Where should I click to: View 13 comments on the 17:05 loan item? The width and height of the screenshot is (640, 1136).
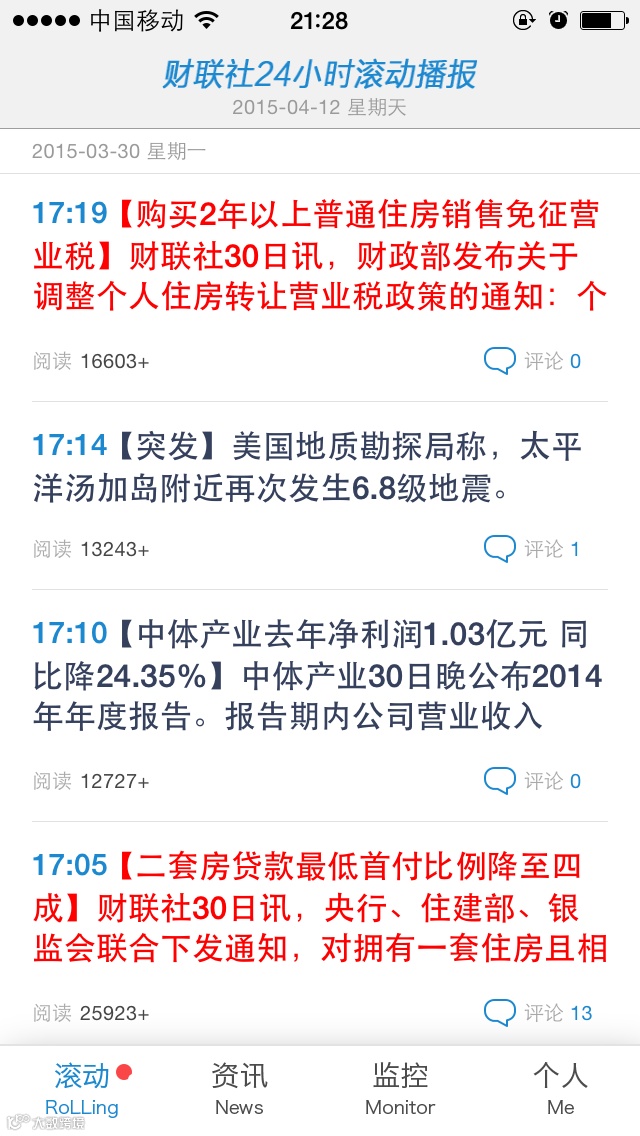coord(538,1012)
